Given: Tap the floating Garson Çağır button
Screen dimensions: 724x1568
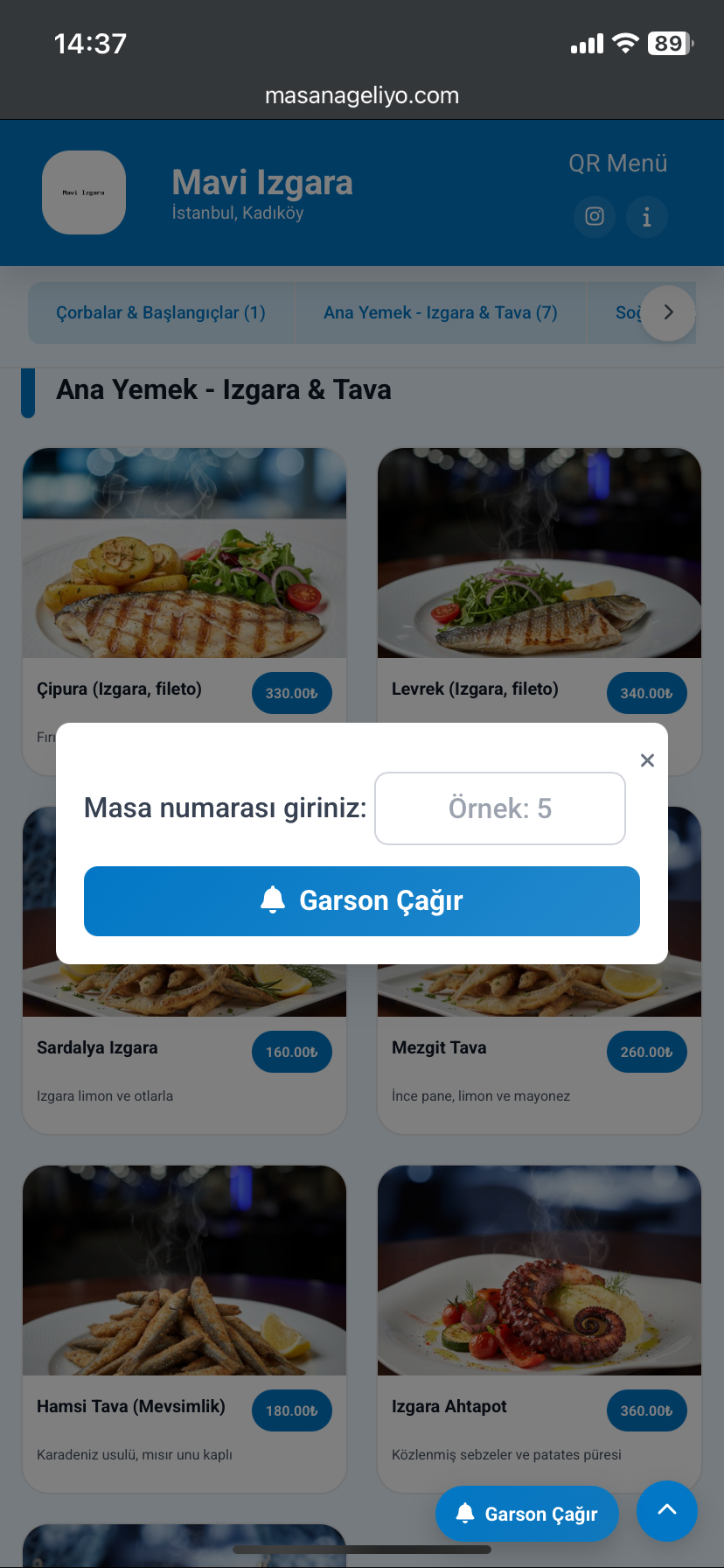Looking at the screenshot, I should (527, 1514).
